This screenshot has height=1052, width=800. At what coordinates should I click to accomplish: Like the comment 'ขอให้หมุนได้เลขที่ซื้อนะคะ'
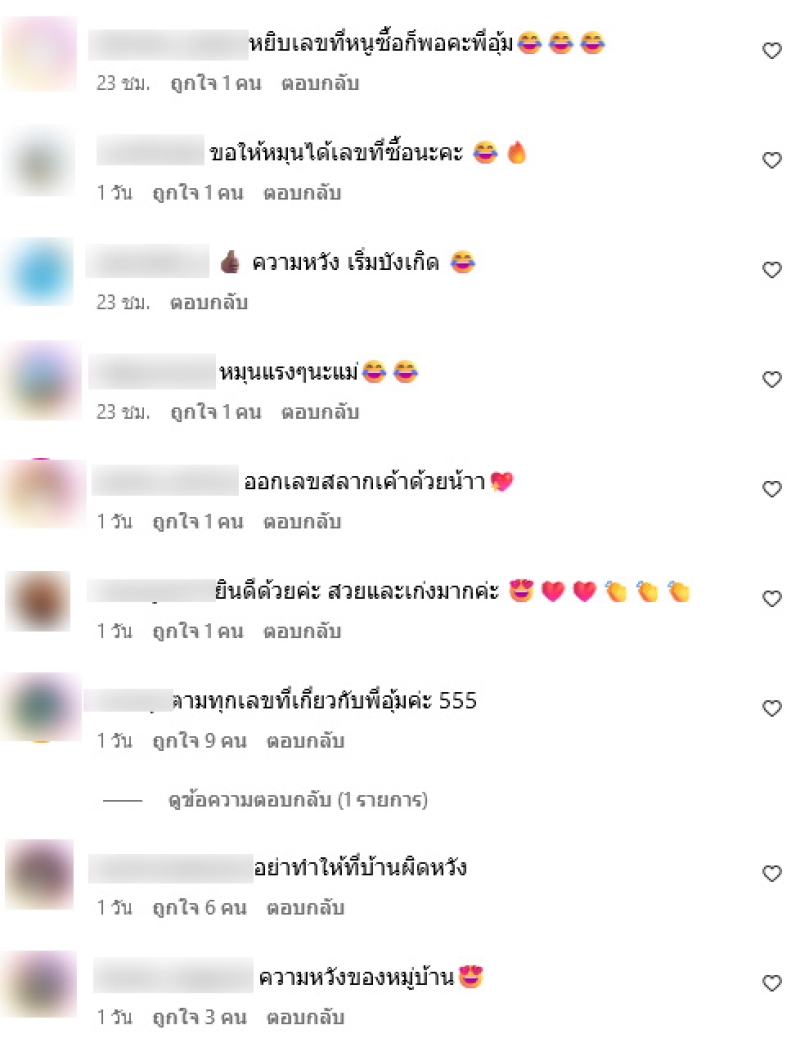(772, 160)
